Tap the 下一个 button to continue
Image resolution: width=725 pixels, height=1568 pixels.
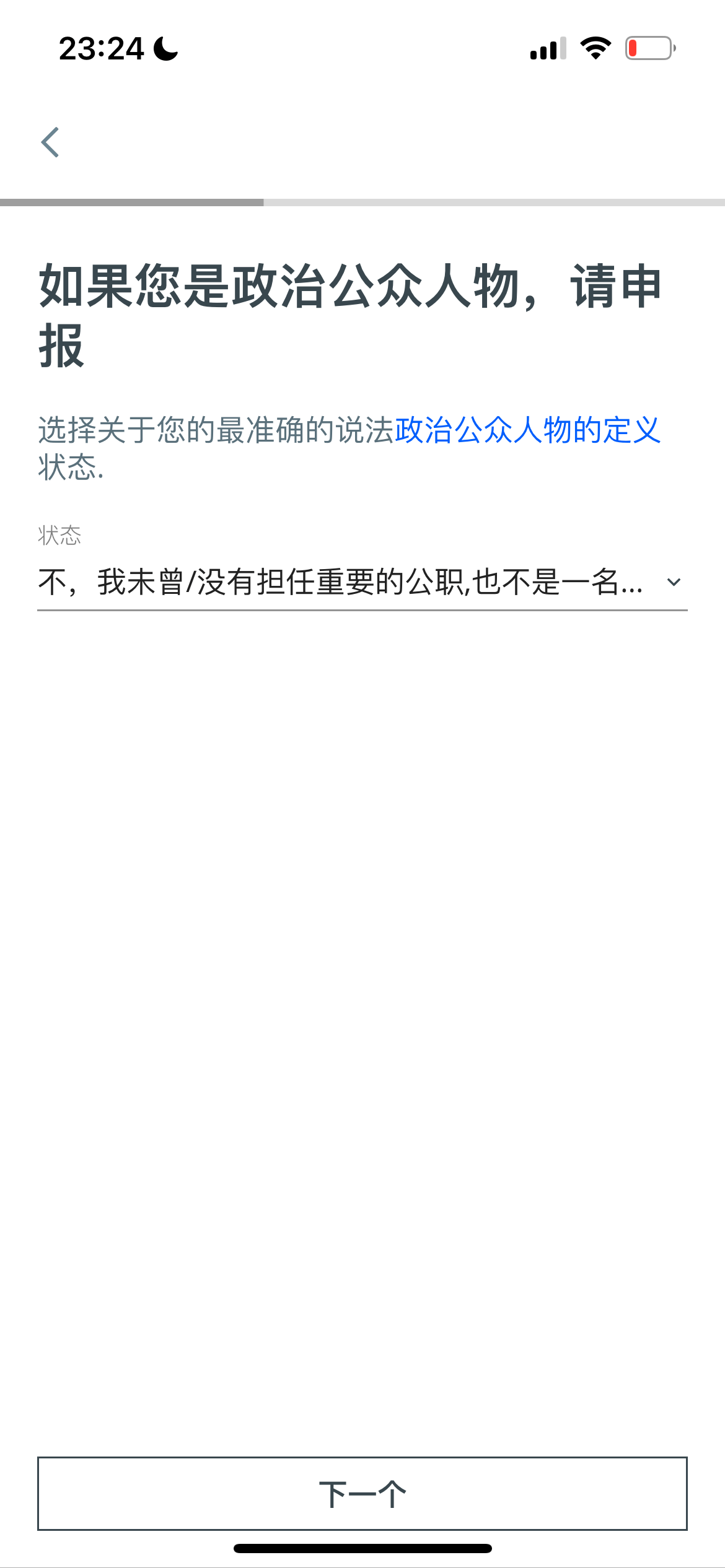coord(362,1493)
